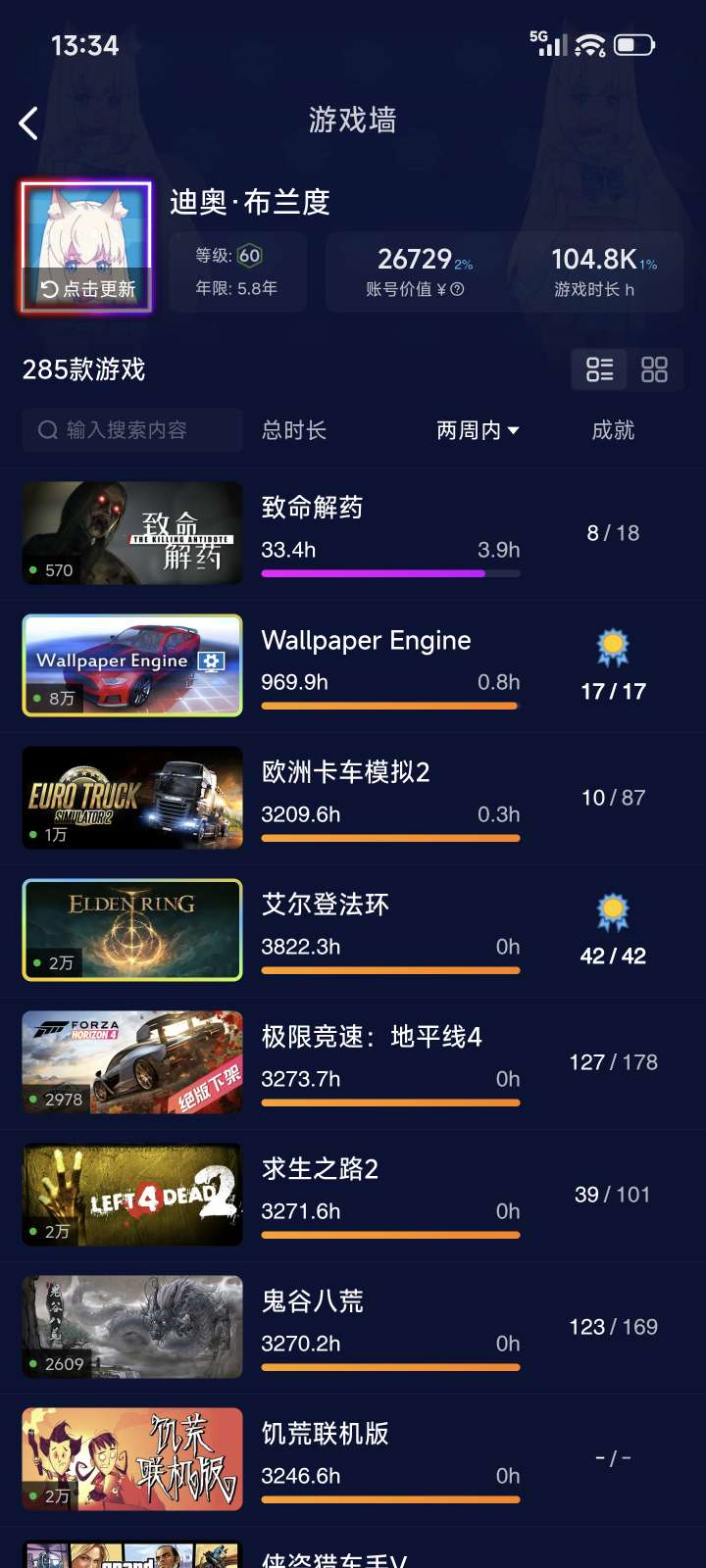
Task: Focus the 输入搜索内容 search field
Action: [132, 430]
